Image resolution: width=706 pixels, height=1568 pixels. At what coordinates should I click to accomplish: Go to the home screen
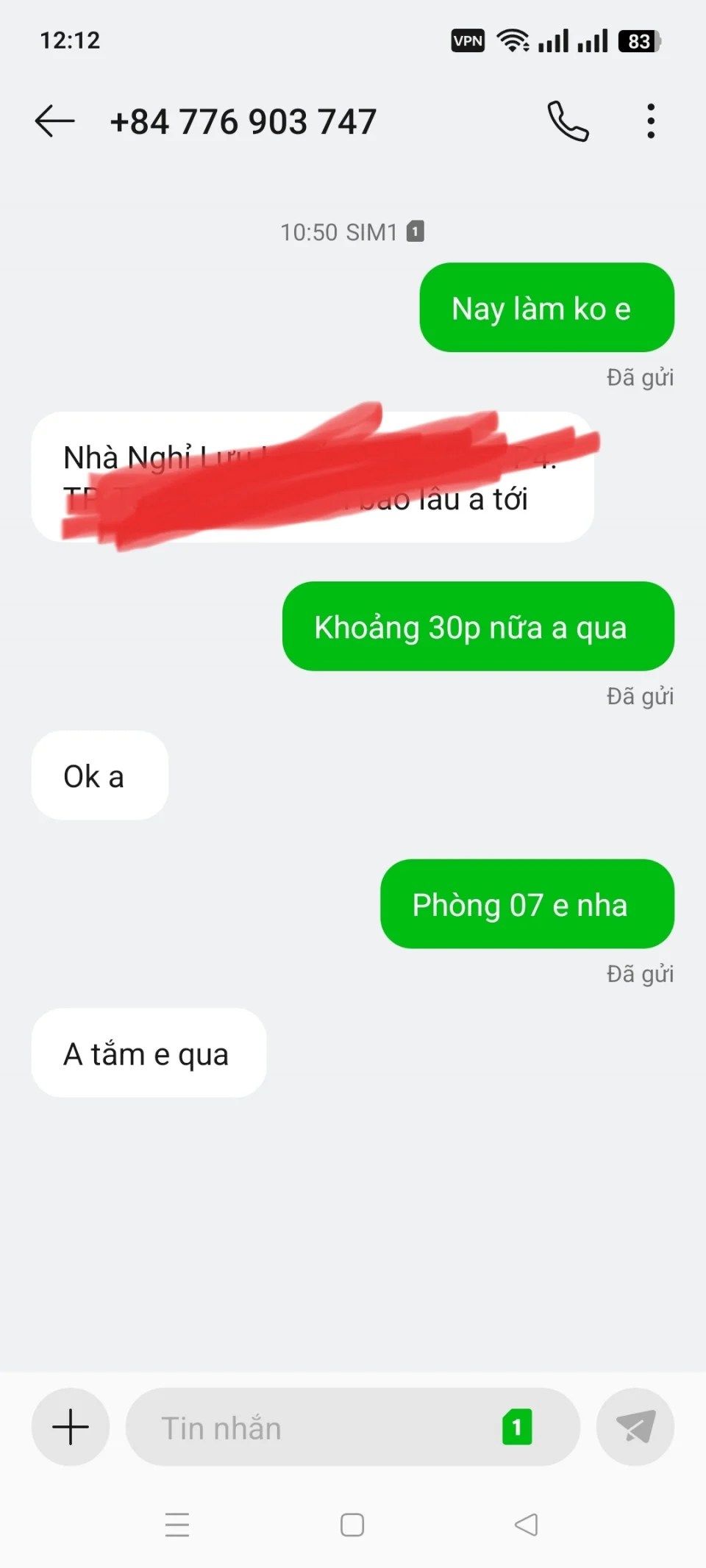point(352,1525)
